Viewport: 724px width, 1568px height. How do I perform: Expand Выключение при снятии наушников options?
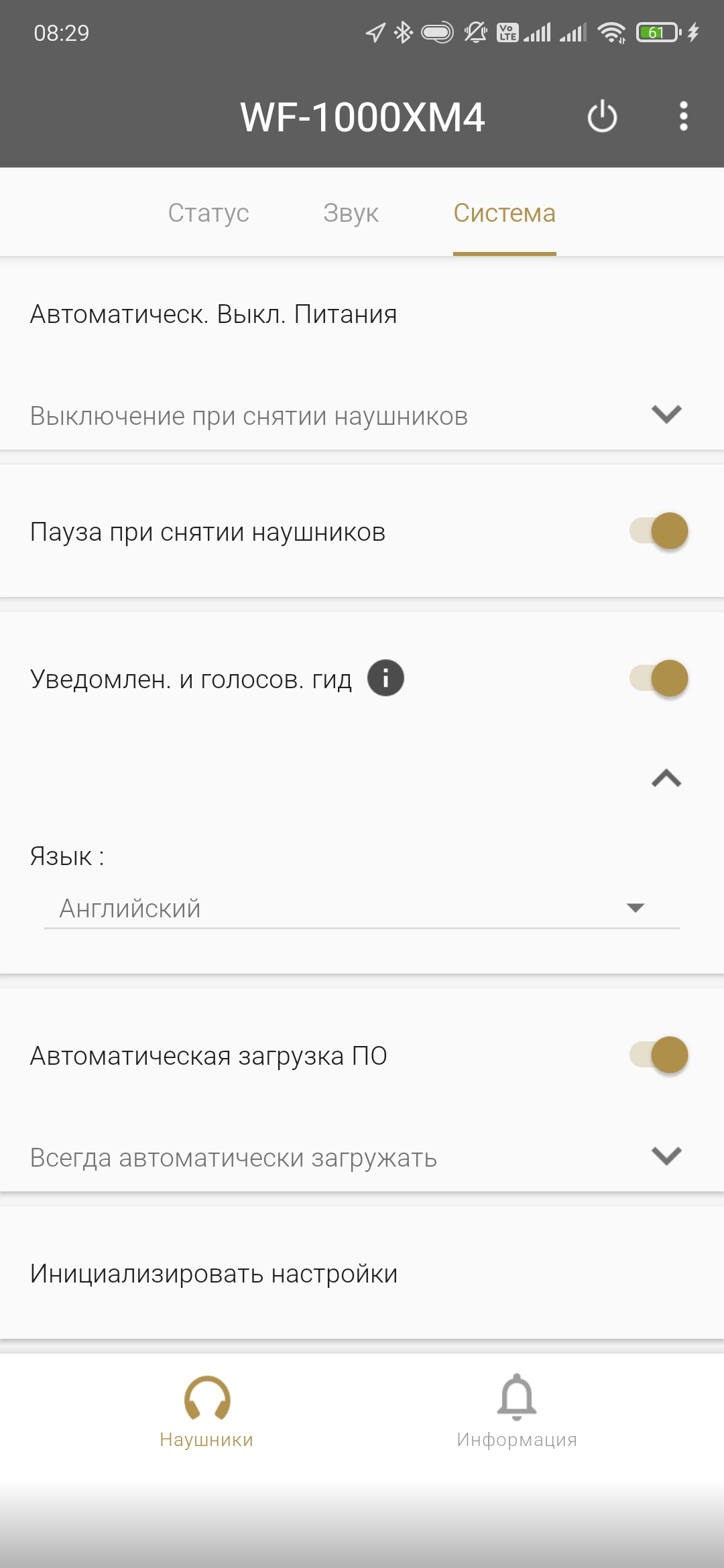click(666, 415)
